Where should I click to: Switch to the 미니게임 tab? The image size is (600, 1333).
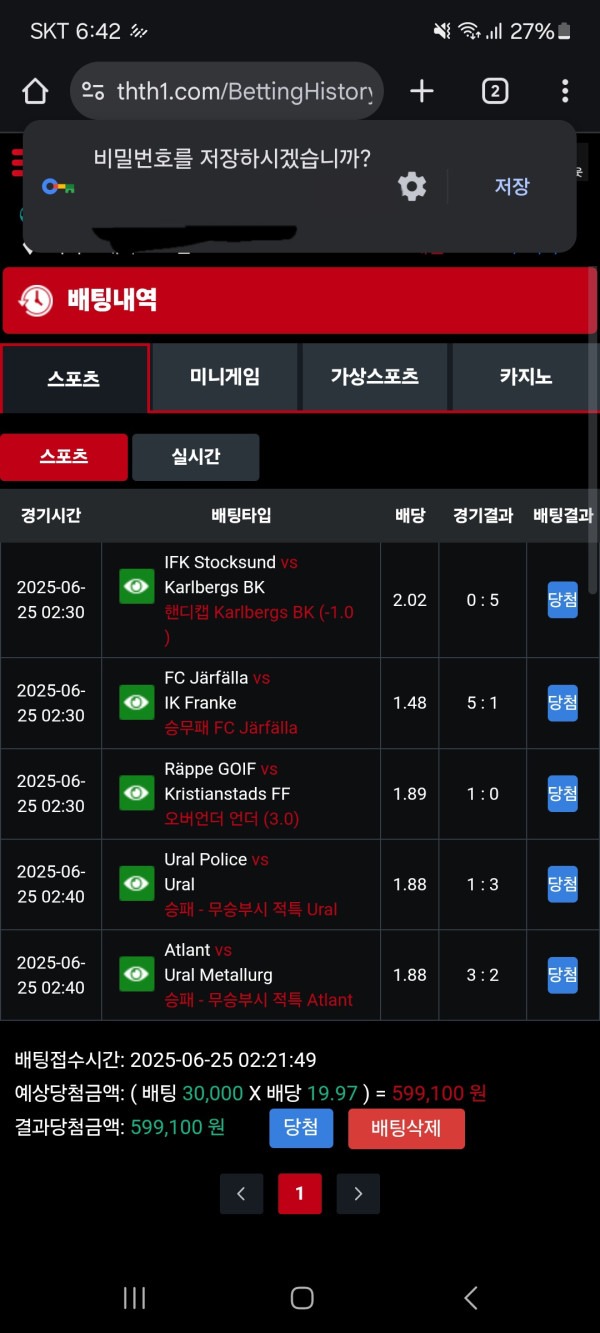pos(225,377)
